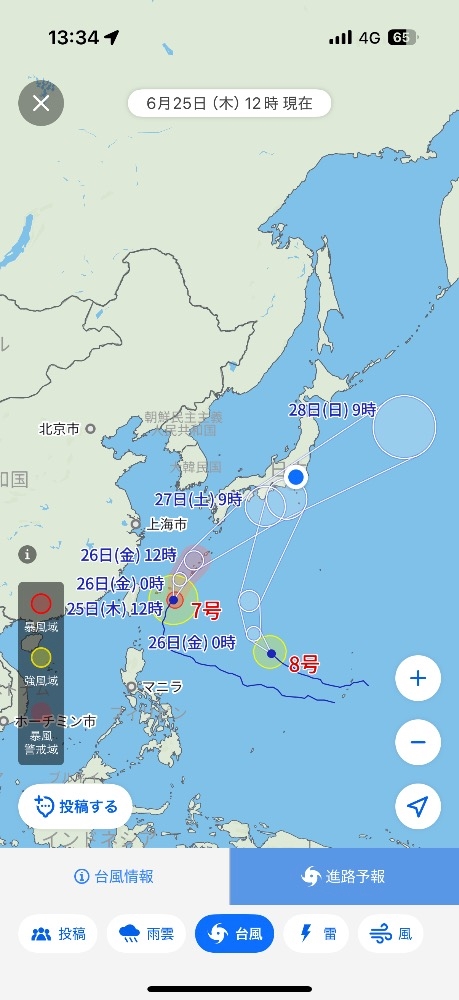
Task: Tap 投稿する to create a post
Action: pyautogui.click(x=75, y=807)
